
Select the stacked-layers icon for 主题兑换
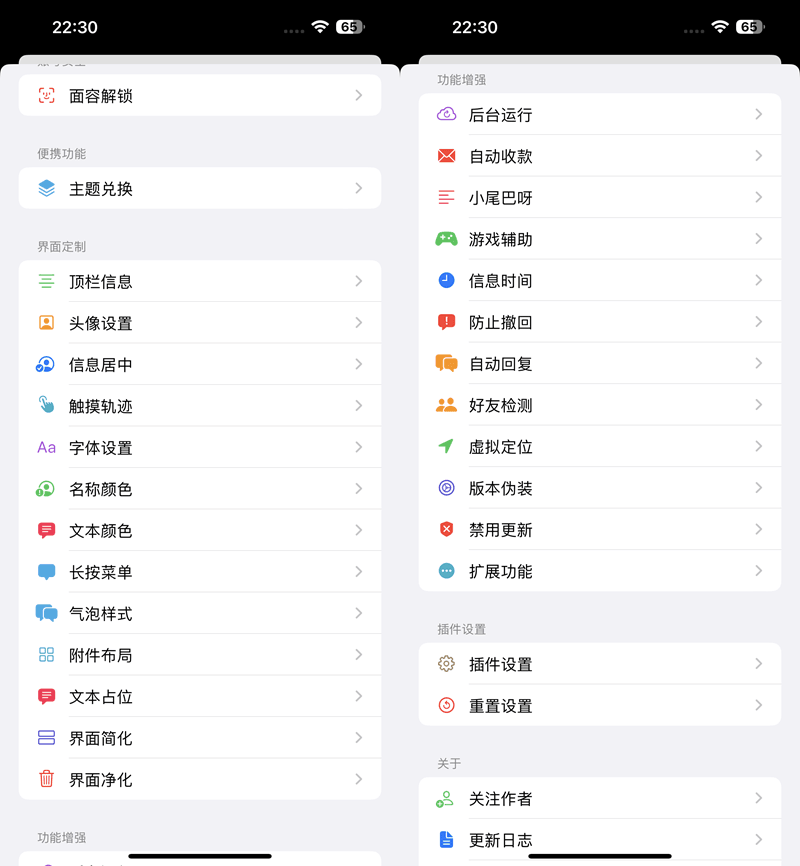[45, 188]
